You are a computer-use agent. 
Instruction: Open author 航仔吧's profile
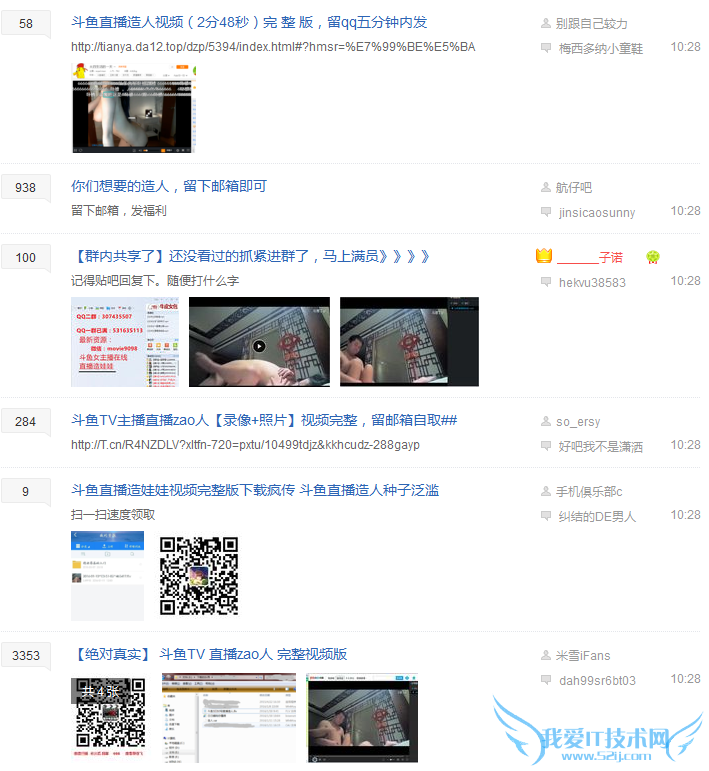tap(574, 187)
